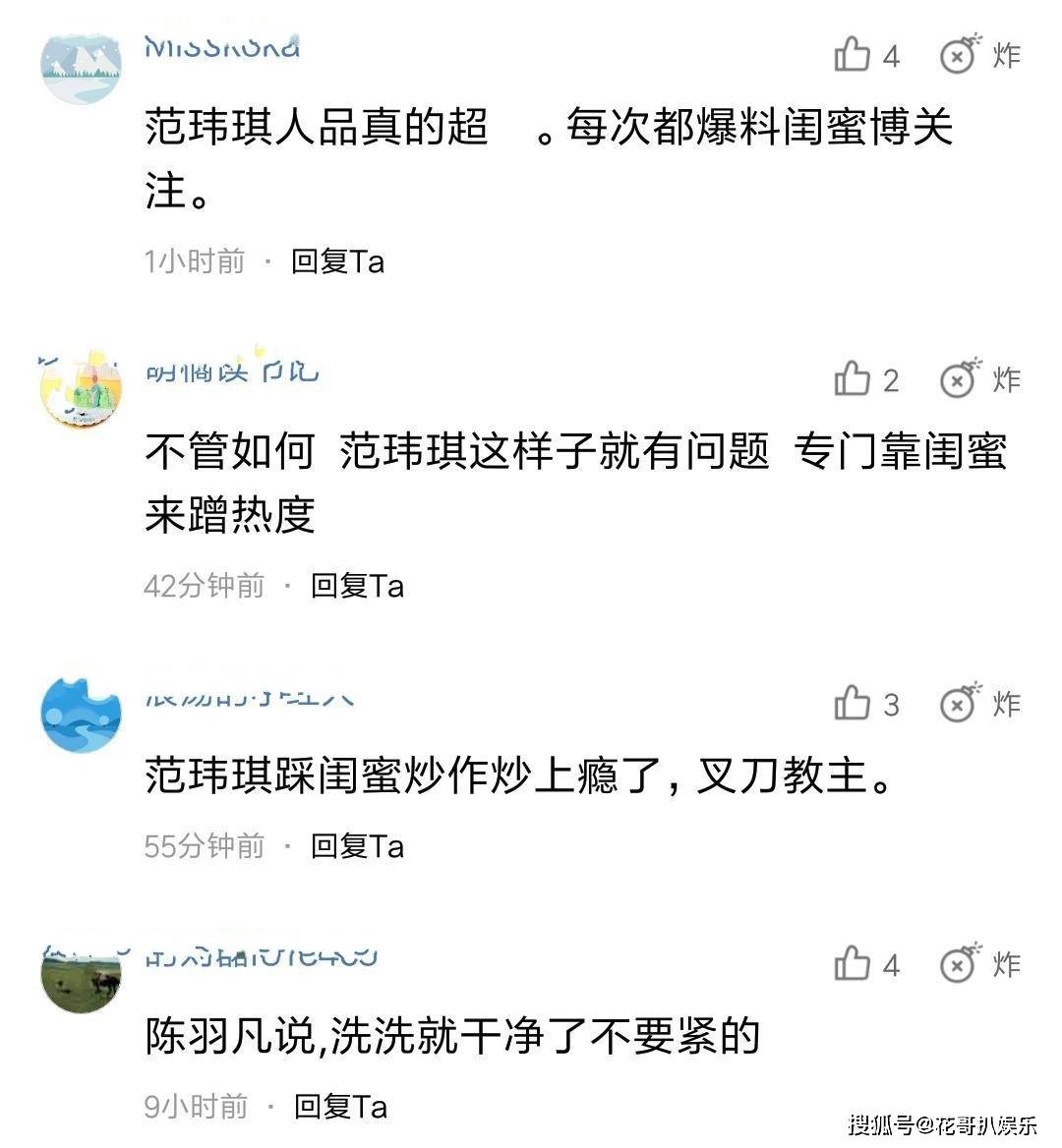Viewport: 1062px width, 1148px height.
Task: Like the 陈羽凡说 comment
Action: [x=853, y=964]
